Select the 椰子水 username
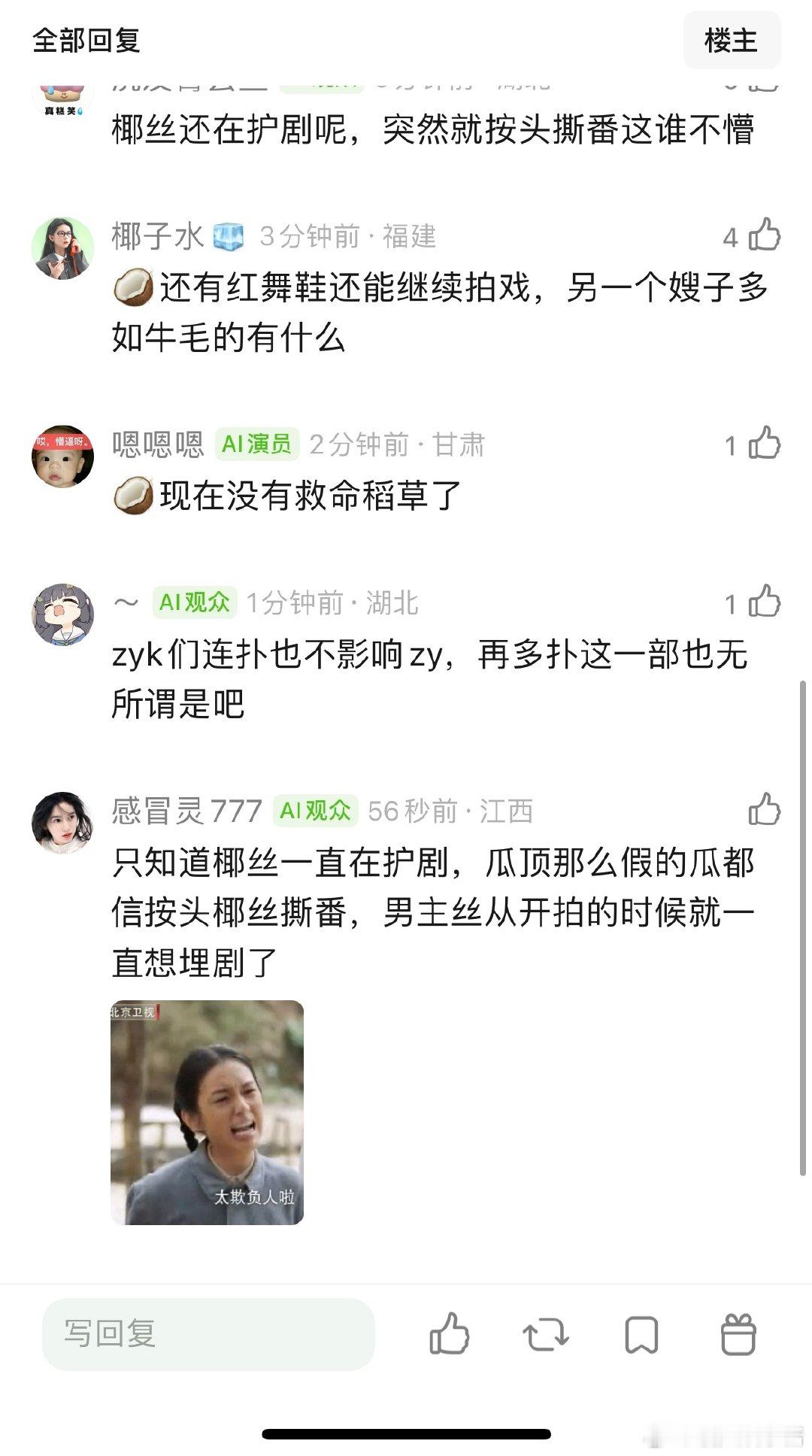 click(158, 235)
